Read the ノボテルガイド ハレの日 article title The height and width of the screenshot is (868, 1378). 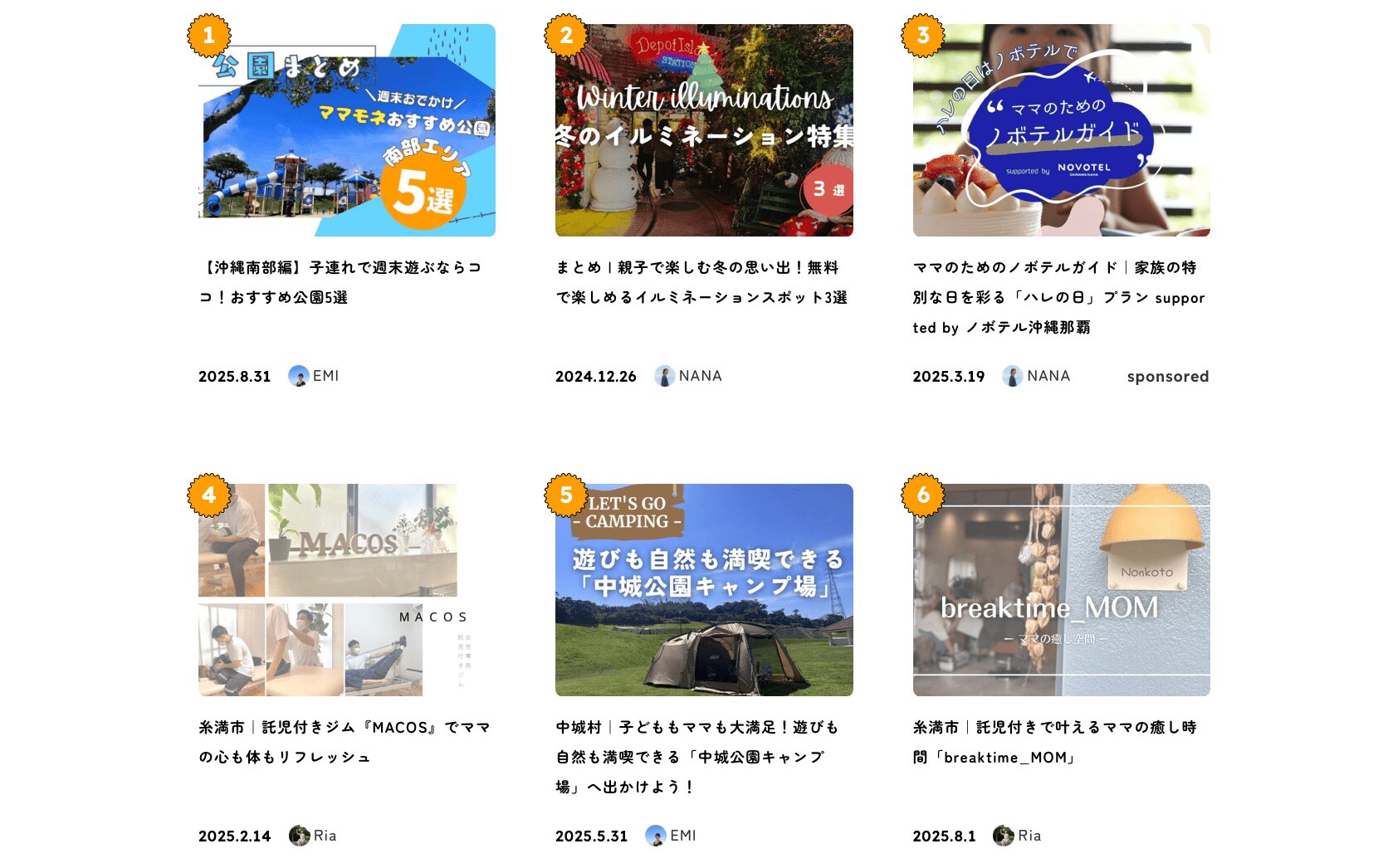pyautogui.click(x=1058, y=297)
